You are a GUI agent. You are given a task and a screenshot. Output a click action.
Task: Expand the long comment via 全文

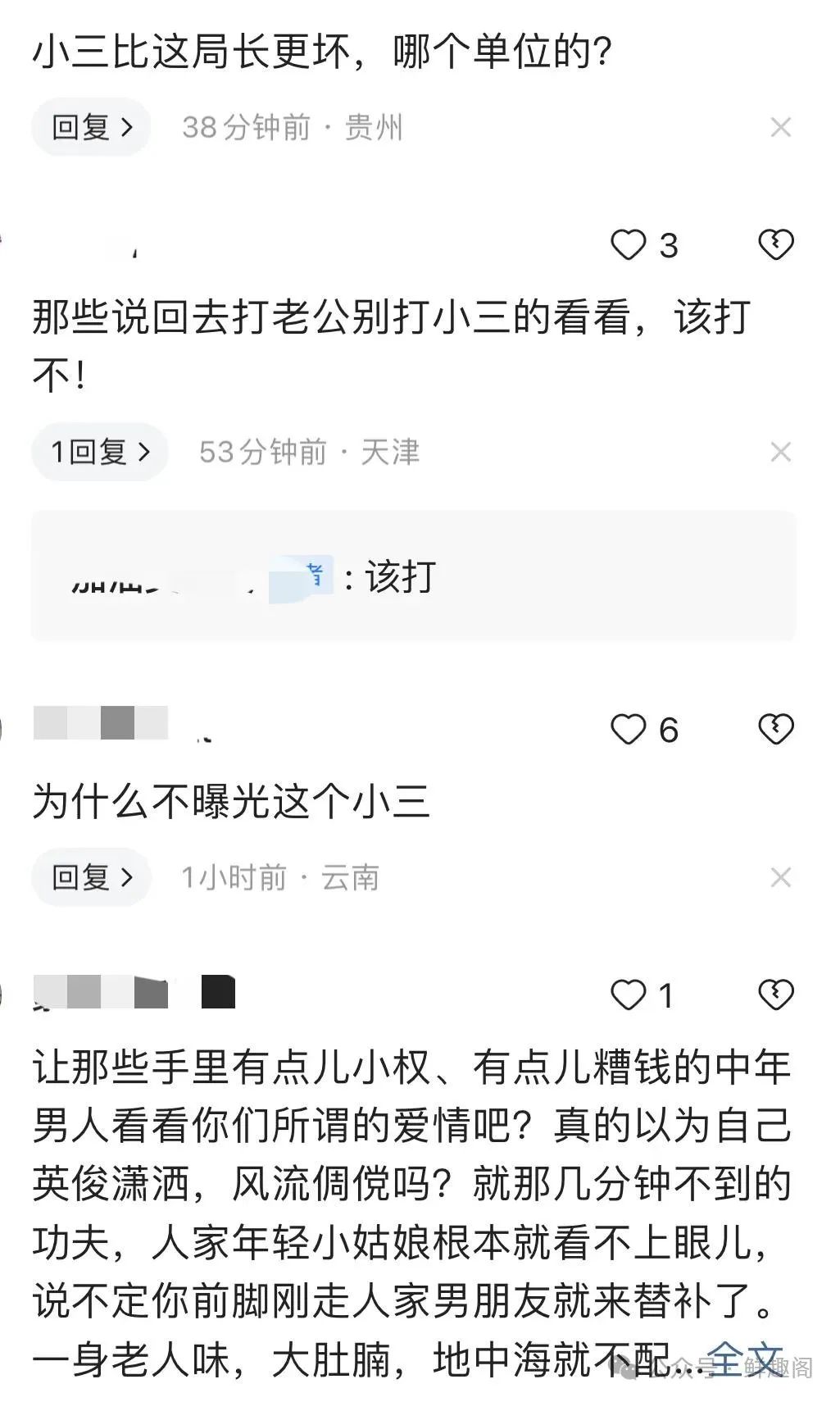744,1360
